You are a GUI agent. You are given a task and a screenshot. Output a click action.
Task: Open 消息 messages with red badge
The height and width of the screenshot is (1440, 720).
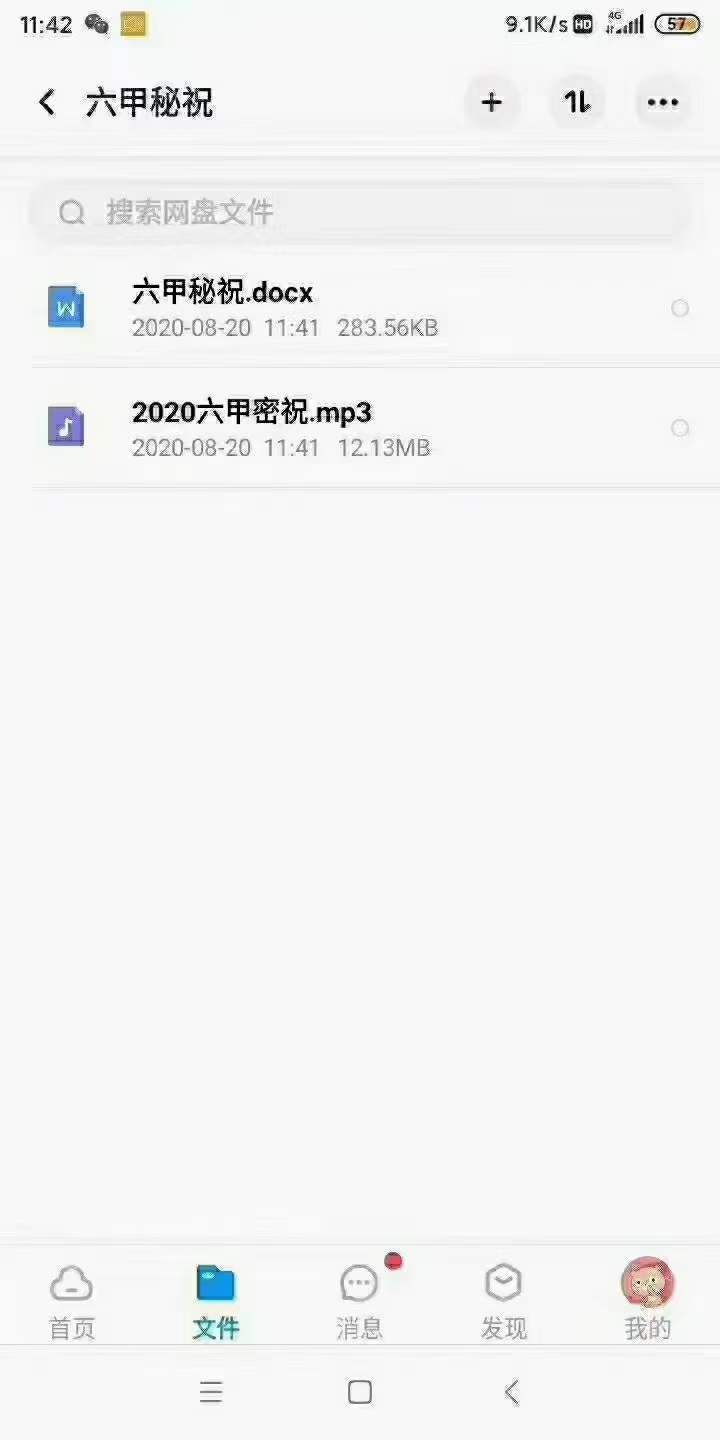pos(358,1284)
